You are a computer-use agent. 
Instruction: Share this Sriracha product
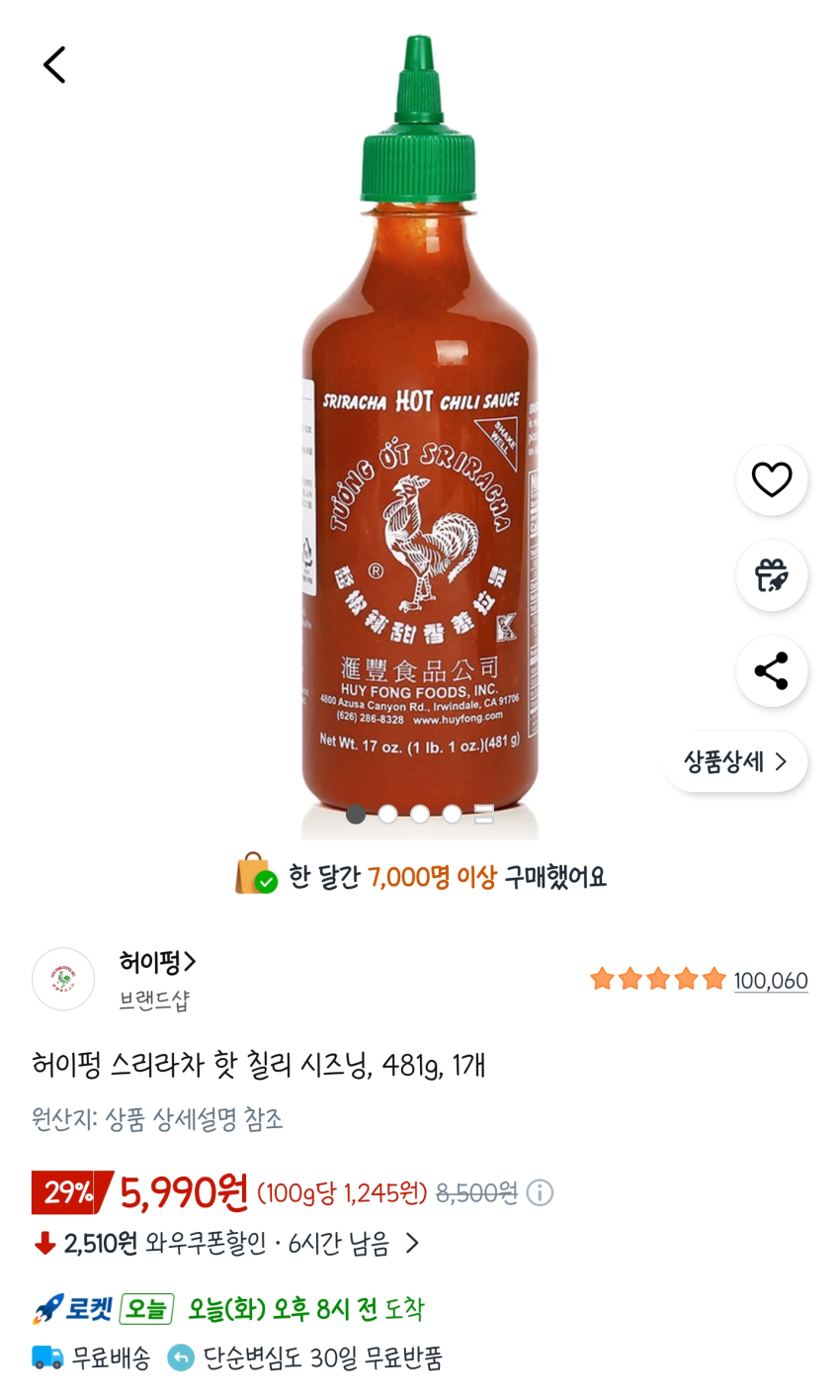point(772,671)
